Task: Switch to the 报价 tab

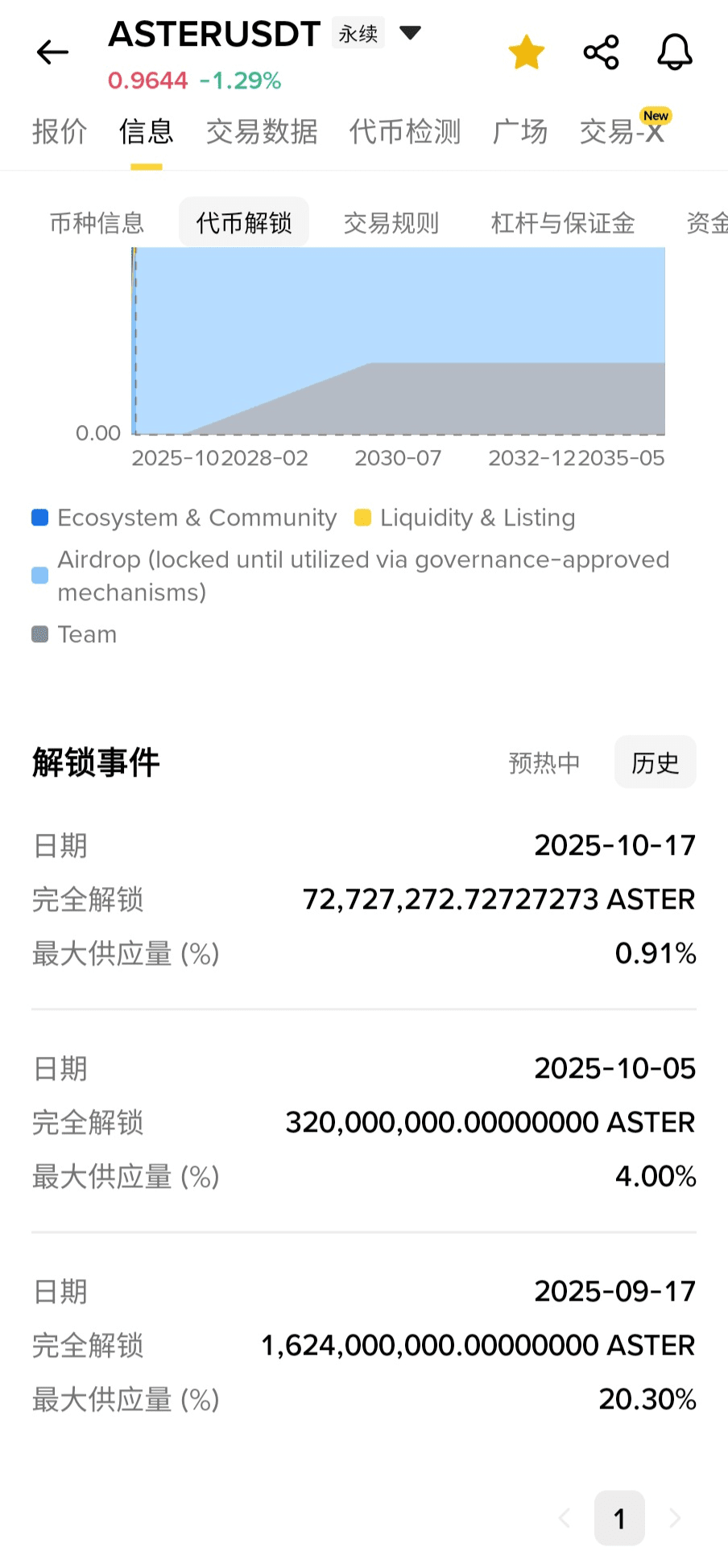Action: [60, 131]
